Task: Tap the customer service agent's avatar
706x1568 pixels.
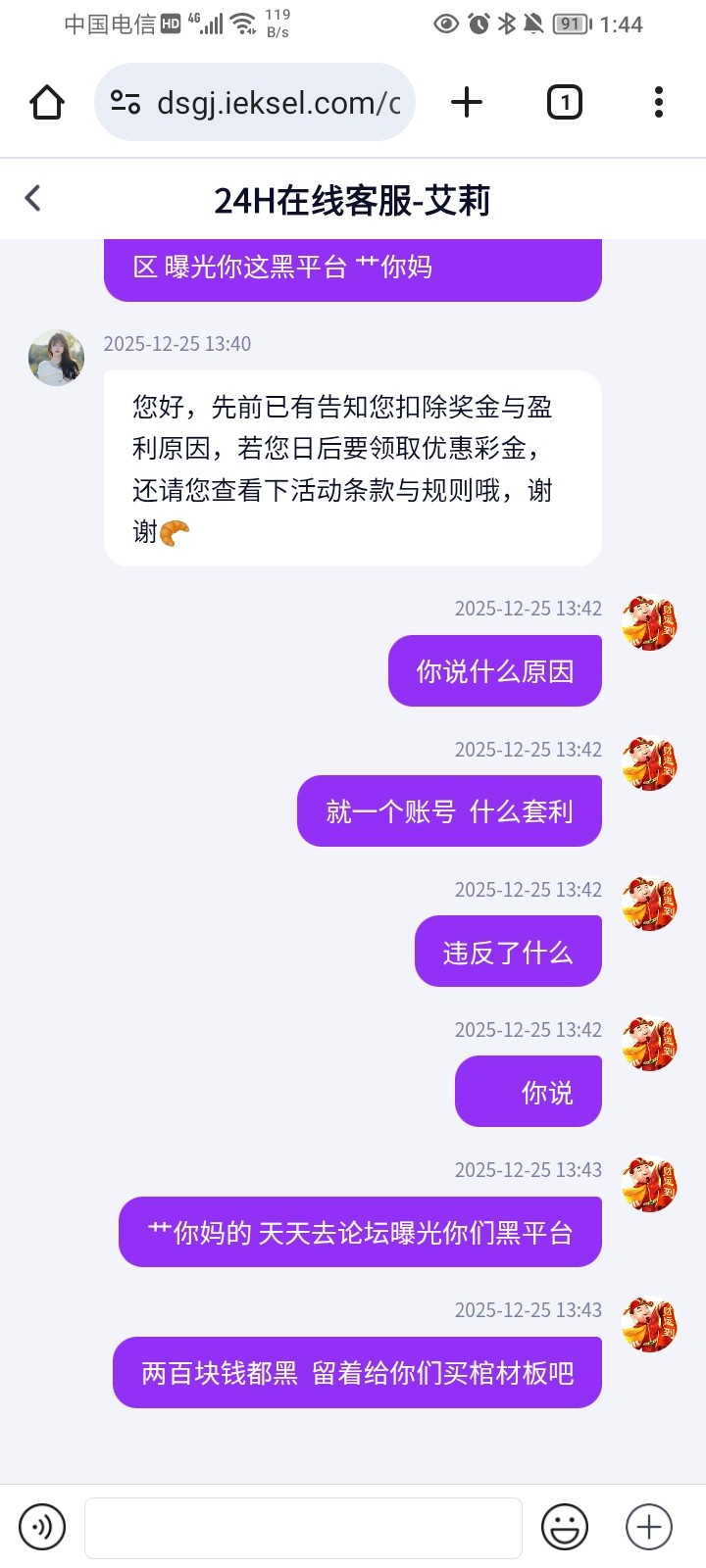Action: point(56,357)
